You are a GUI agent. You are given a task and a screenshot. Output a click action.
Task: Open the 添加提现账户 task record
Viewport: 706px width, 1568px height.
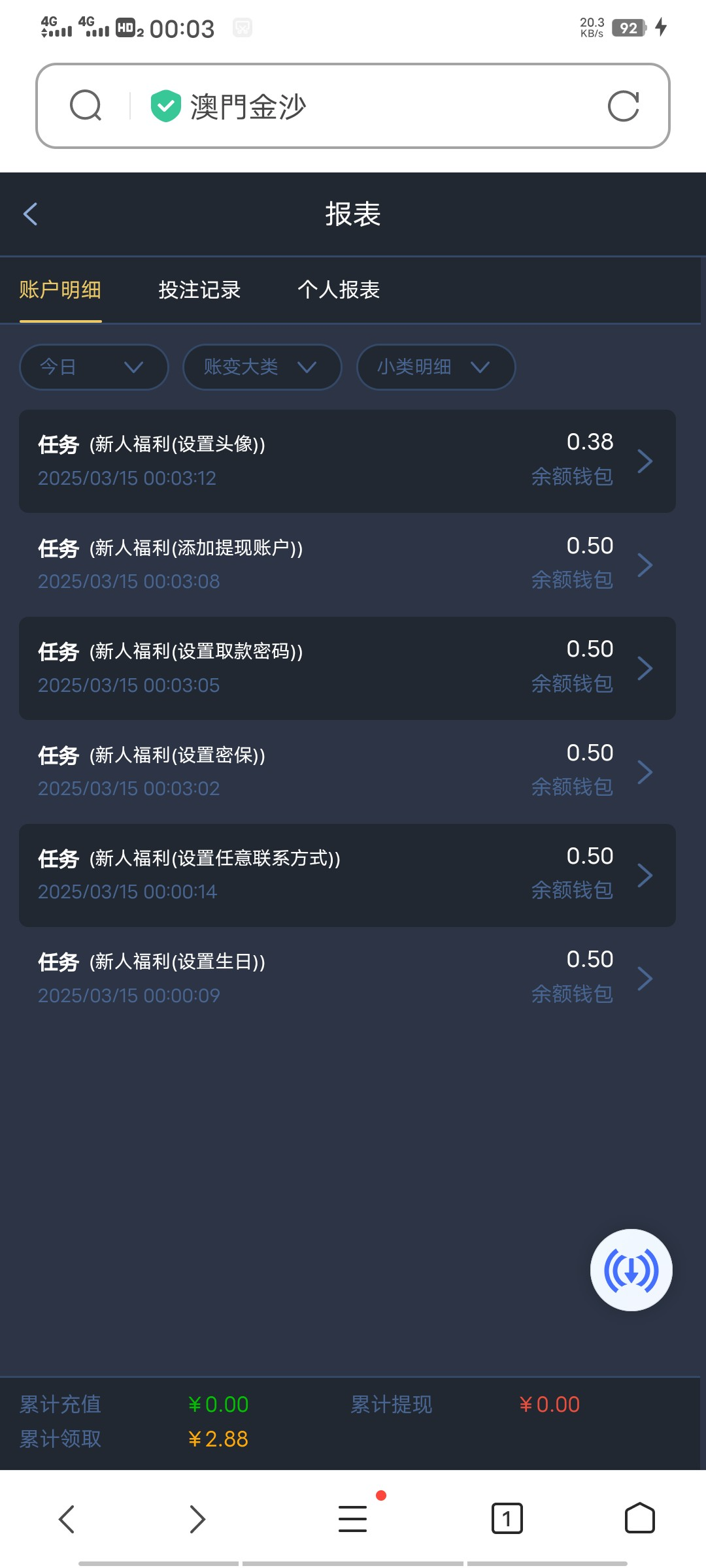click(347, 564)
